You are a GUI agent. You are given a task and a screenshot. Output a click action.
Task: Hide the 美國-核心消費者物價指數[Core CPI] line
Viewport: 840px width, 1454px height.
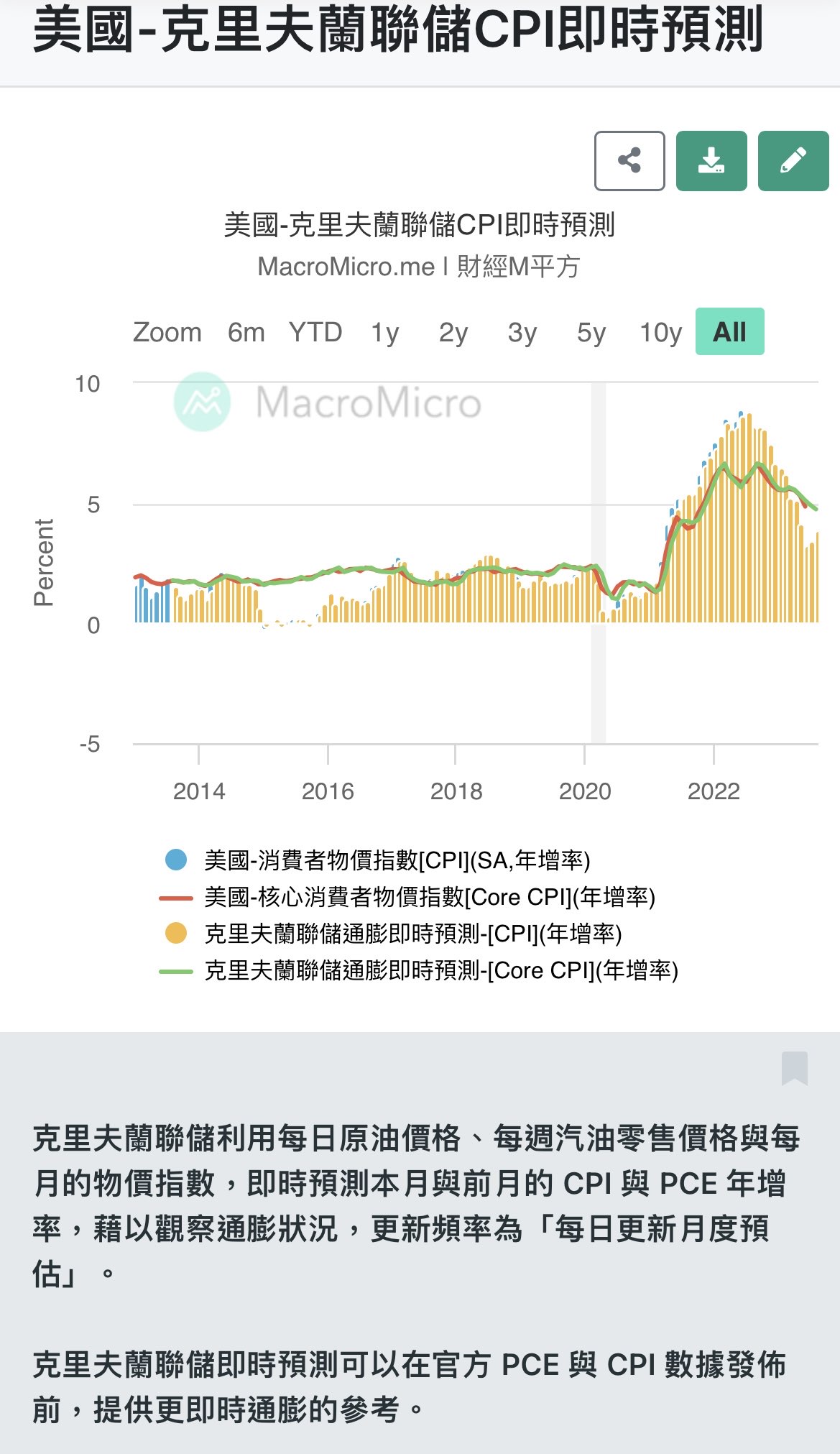pyautogui.click(x=429, y=897)
